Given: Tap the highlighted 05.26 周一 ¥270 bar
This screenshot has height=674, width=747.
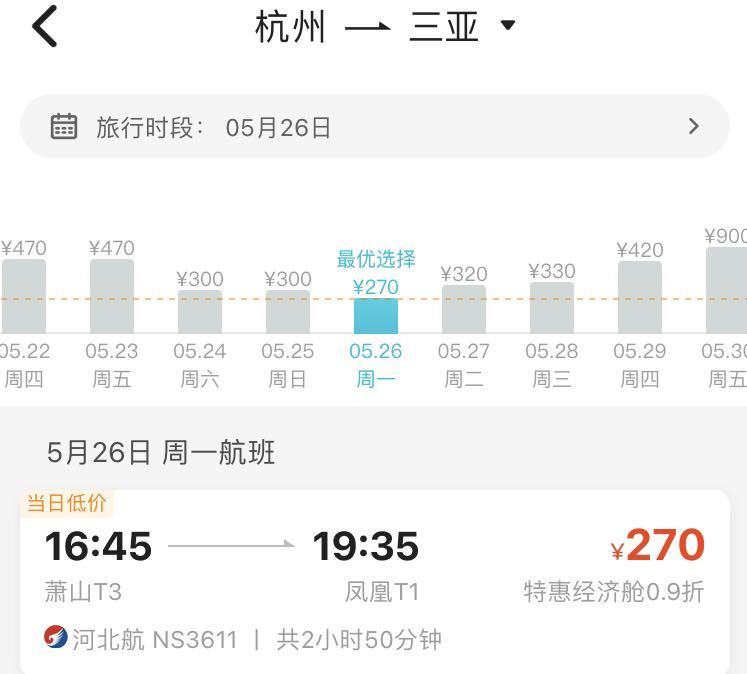Looking at the screenshot, I should click(376, 316).
